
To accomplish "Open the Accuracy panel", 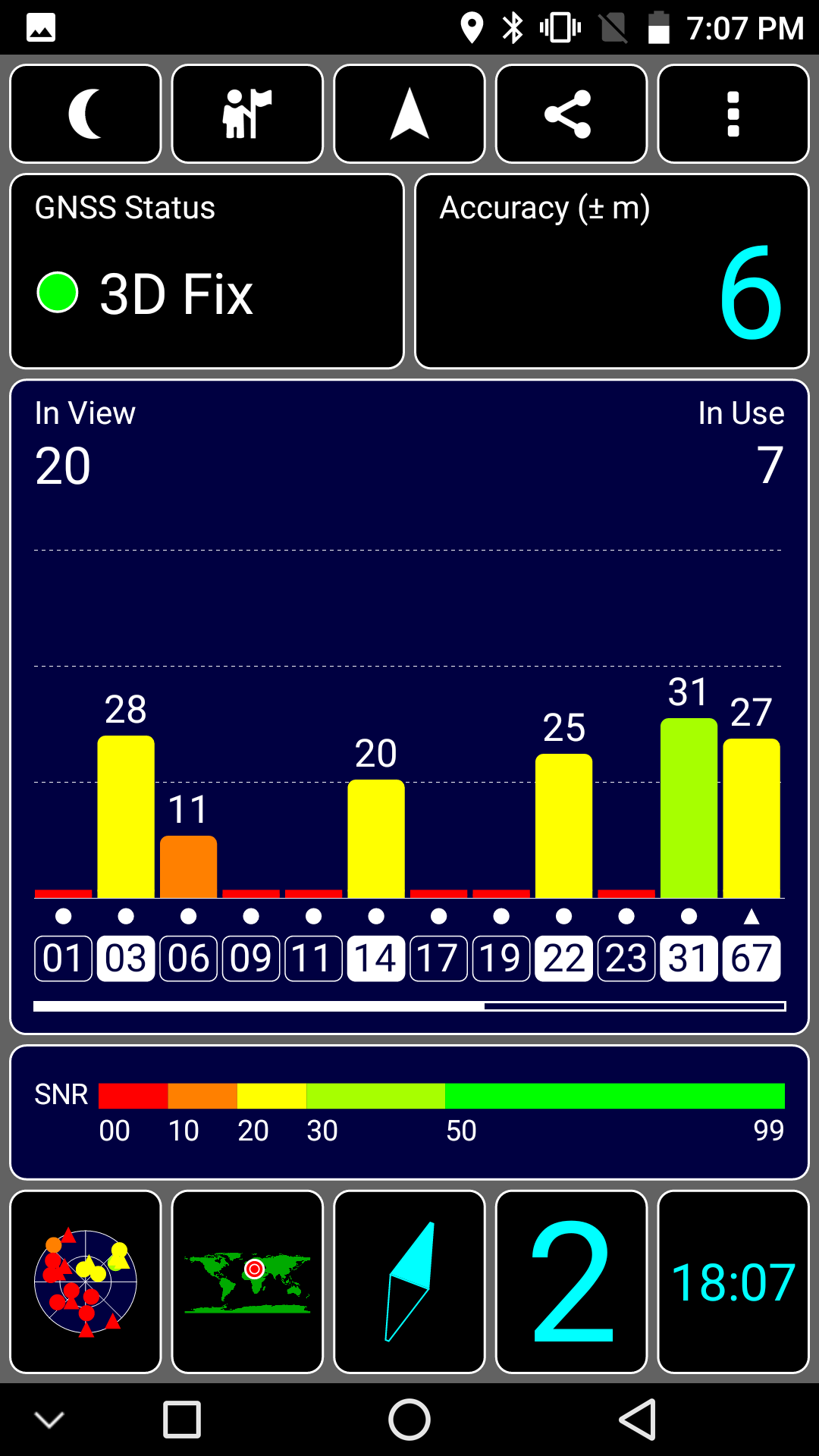I will coord(612,271).
